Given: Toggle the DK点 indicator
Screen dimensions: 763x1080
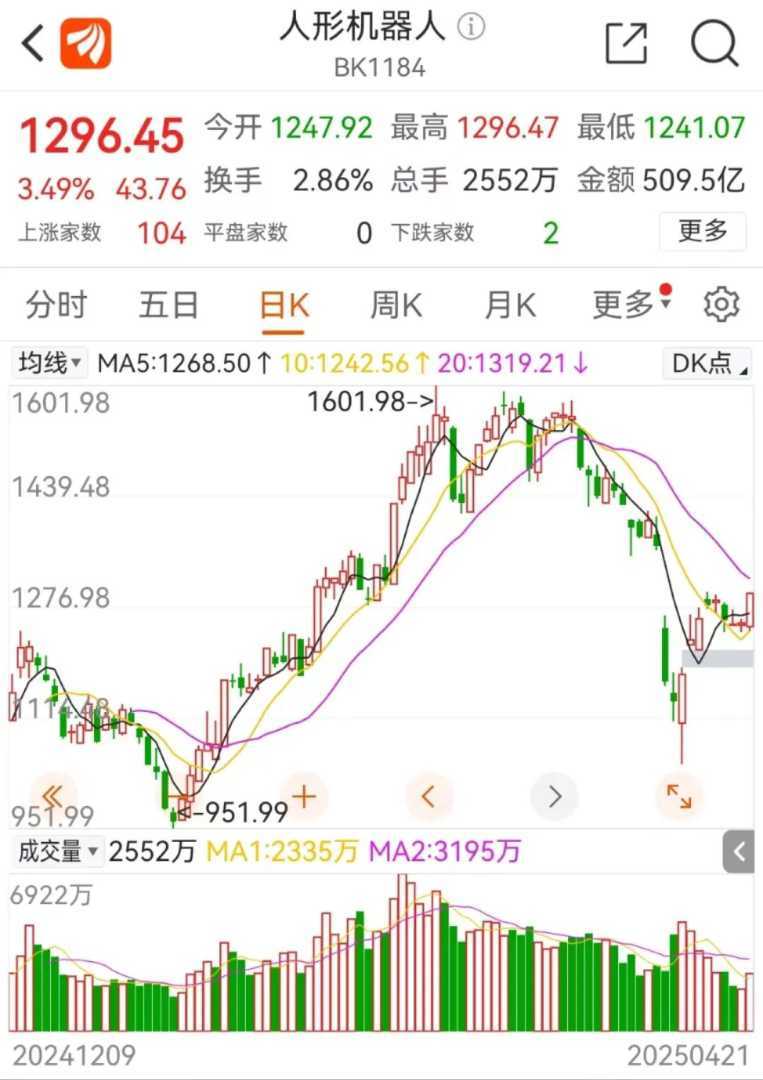Looking at the screenshot, I should (x=710, y=363).
